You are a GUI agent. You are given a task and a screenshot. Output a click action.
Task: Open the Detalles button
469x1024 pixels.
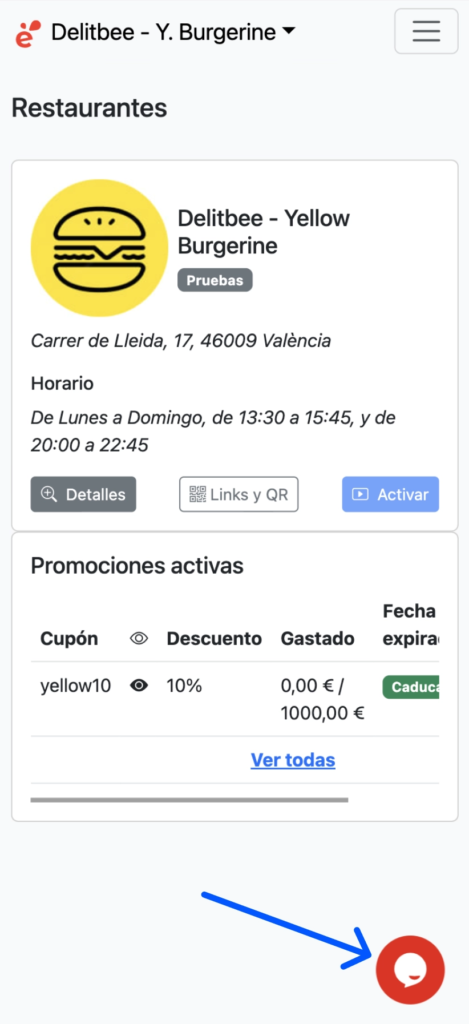pos(83,494)
